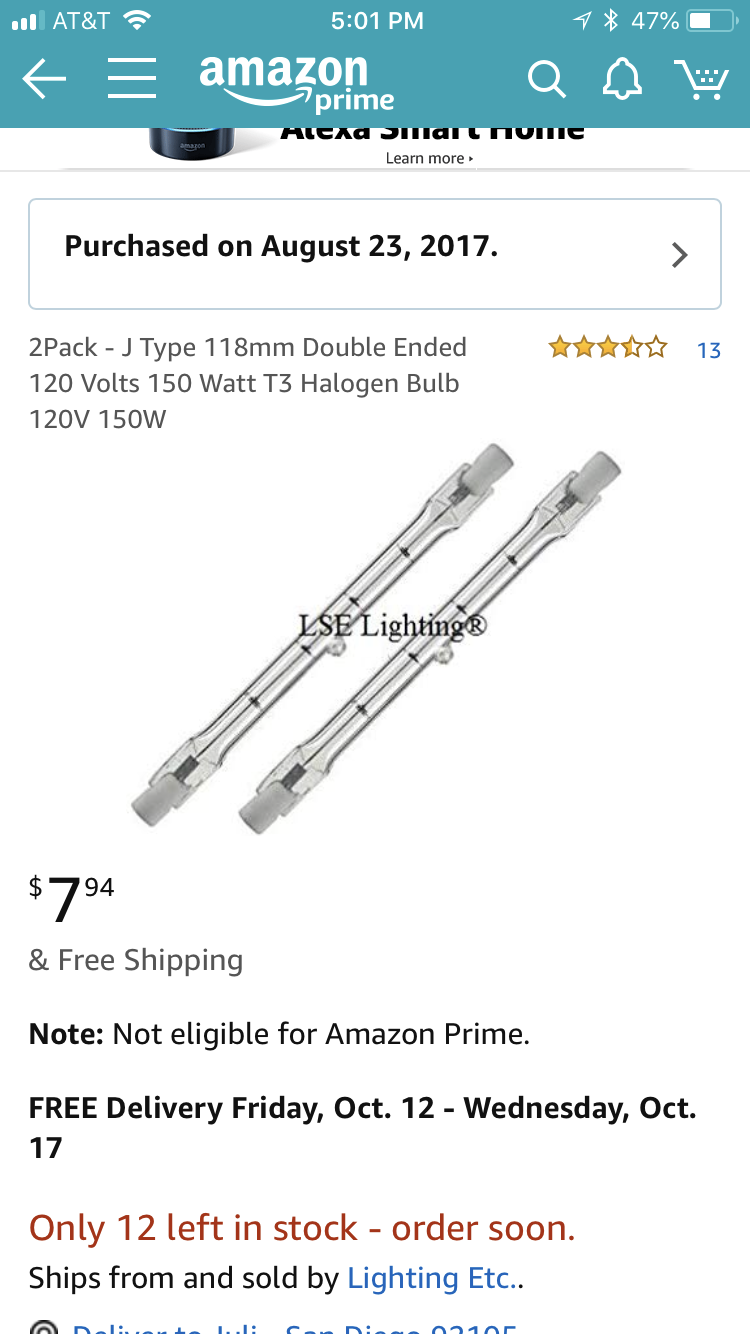
Task: Go back using the arrow icon
Action: [44, 79]
